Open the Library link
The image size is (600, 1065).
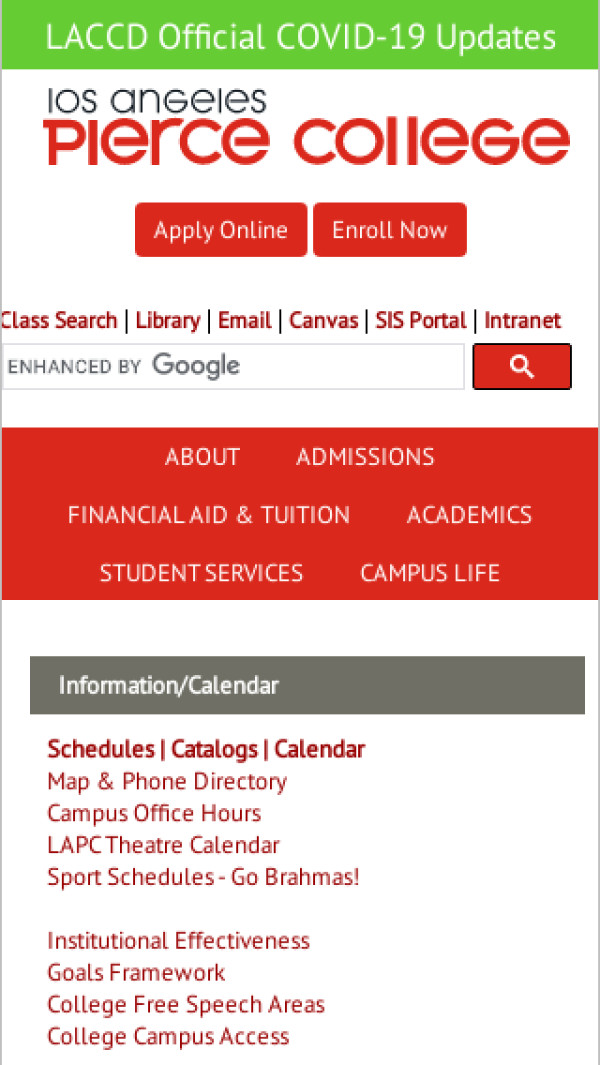(x=167, y=321)
